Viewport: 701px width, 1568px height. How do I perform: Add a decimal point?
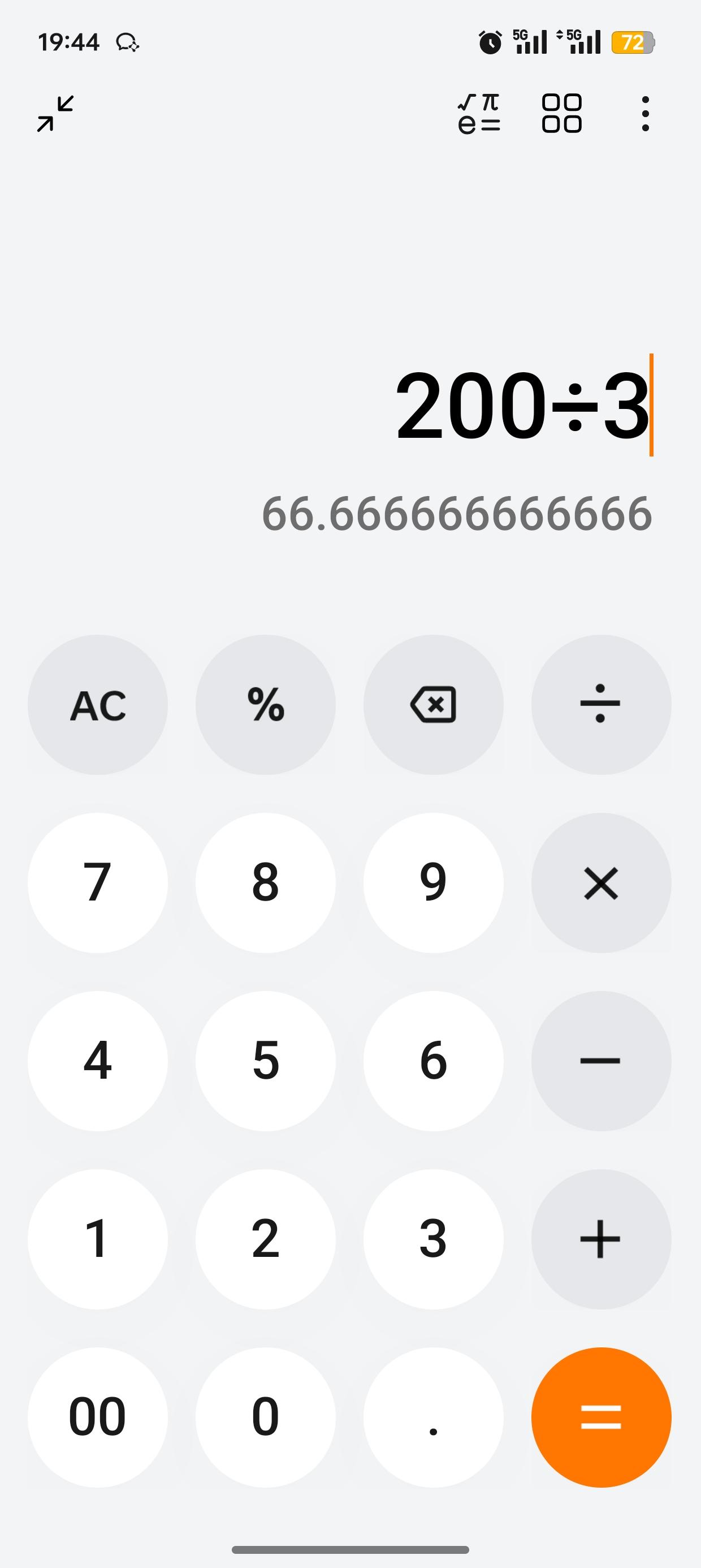(x=433, y=1417)
